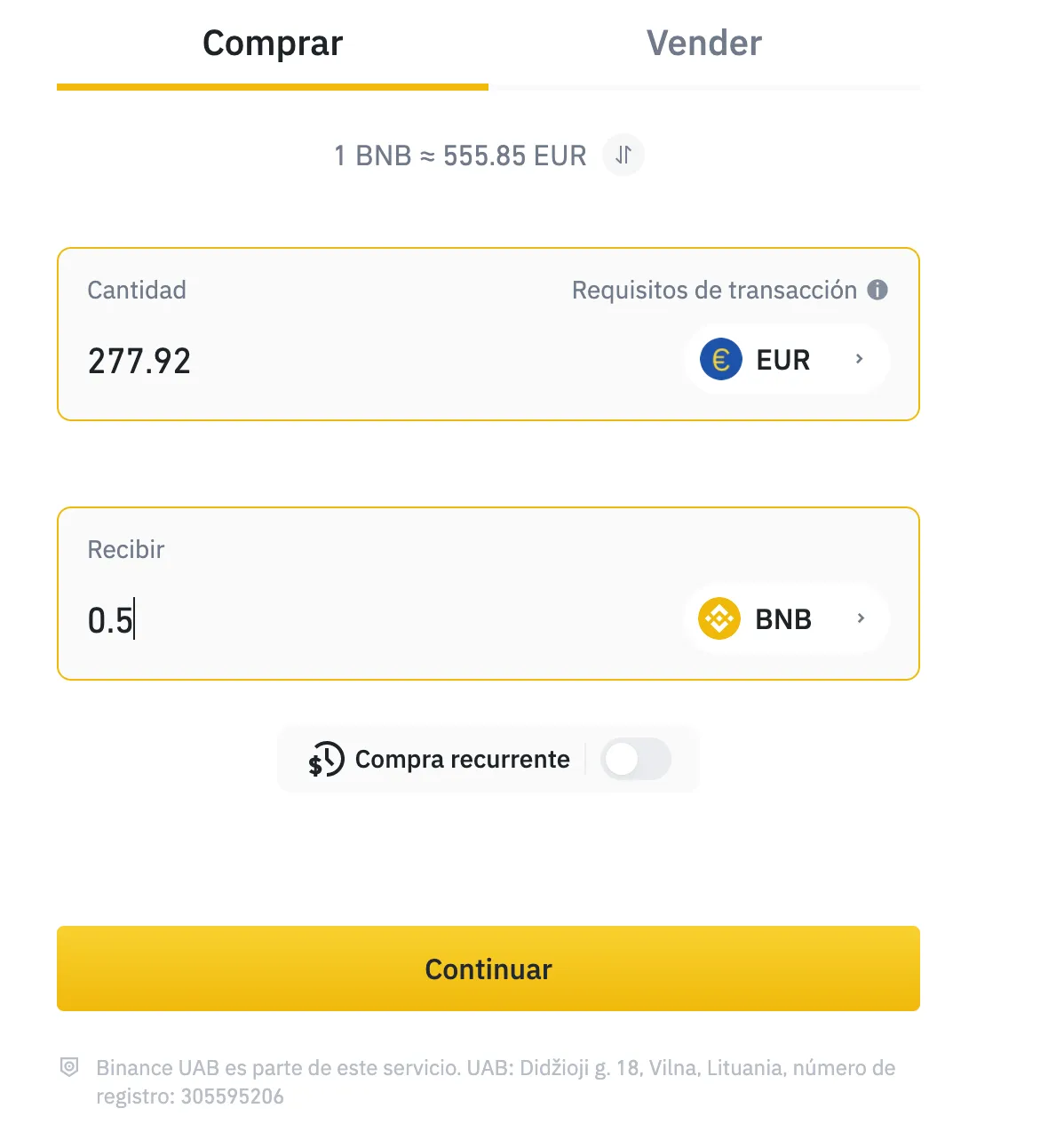Enable Compra recurrente
Viewport: 1064px width, 1148px height.
click(635, 760)
